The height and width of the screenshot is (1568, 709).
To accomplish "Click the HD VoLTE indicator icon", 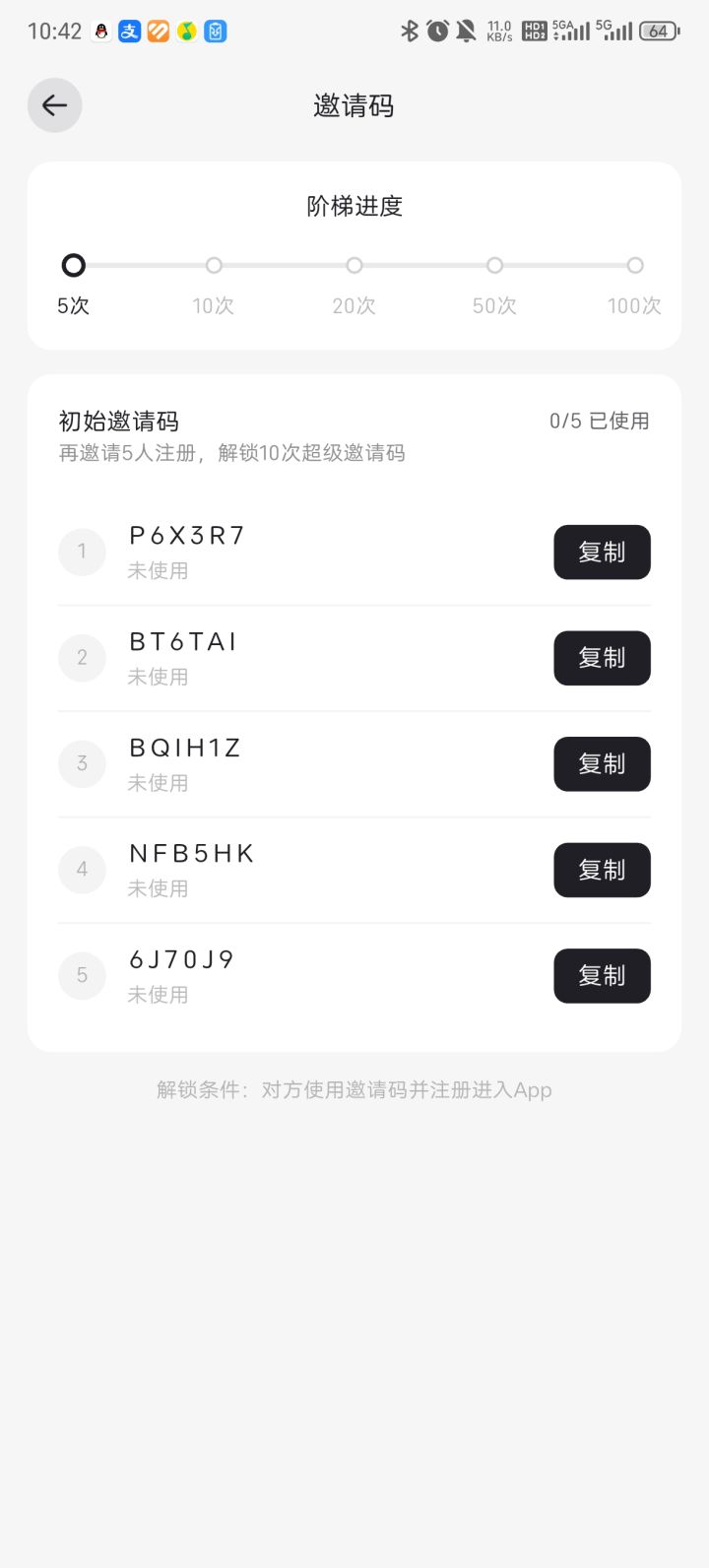I will click(x=532, y=31).
